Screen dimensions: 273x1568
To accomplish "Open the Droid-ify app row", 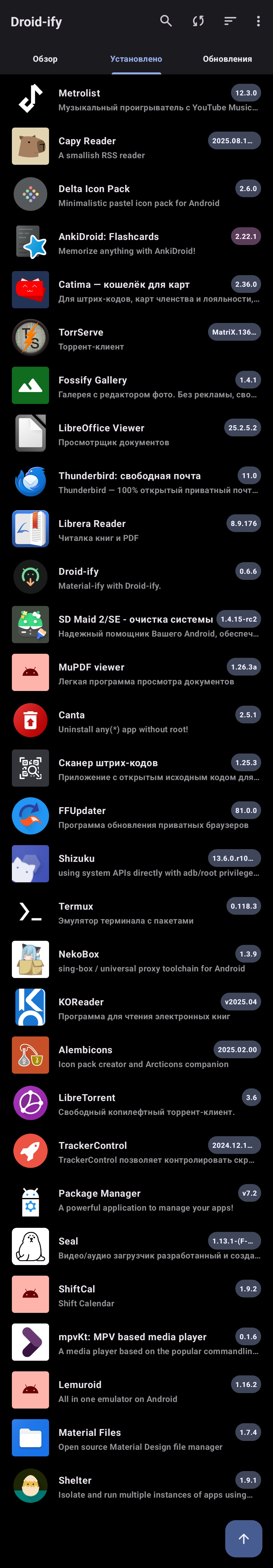I will click(x=136, y=578).
